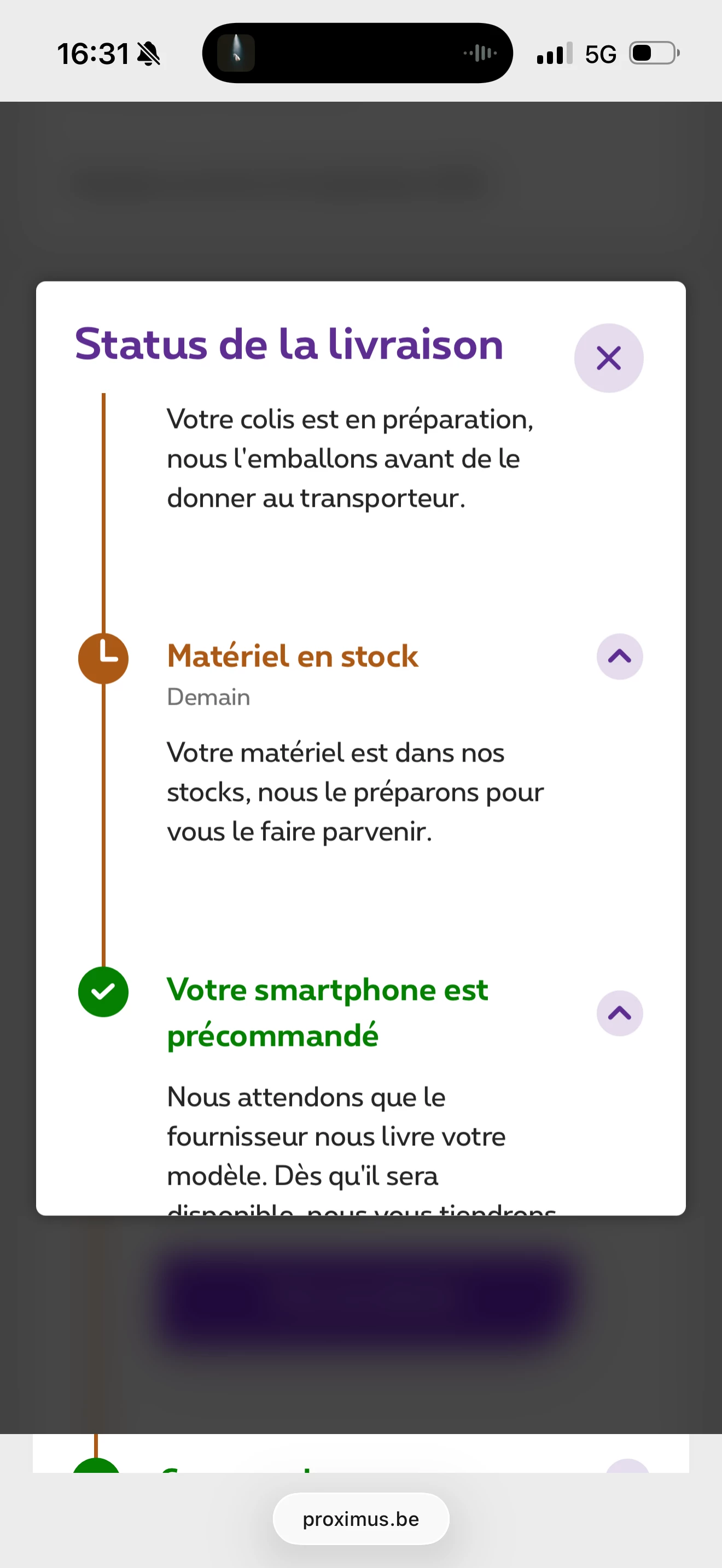Tap the proximus.be address bar
The height and width of the screenshot is (1568, 722).
(x=360, y=1519)
